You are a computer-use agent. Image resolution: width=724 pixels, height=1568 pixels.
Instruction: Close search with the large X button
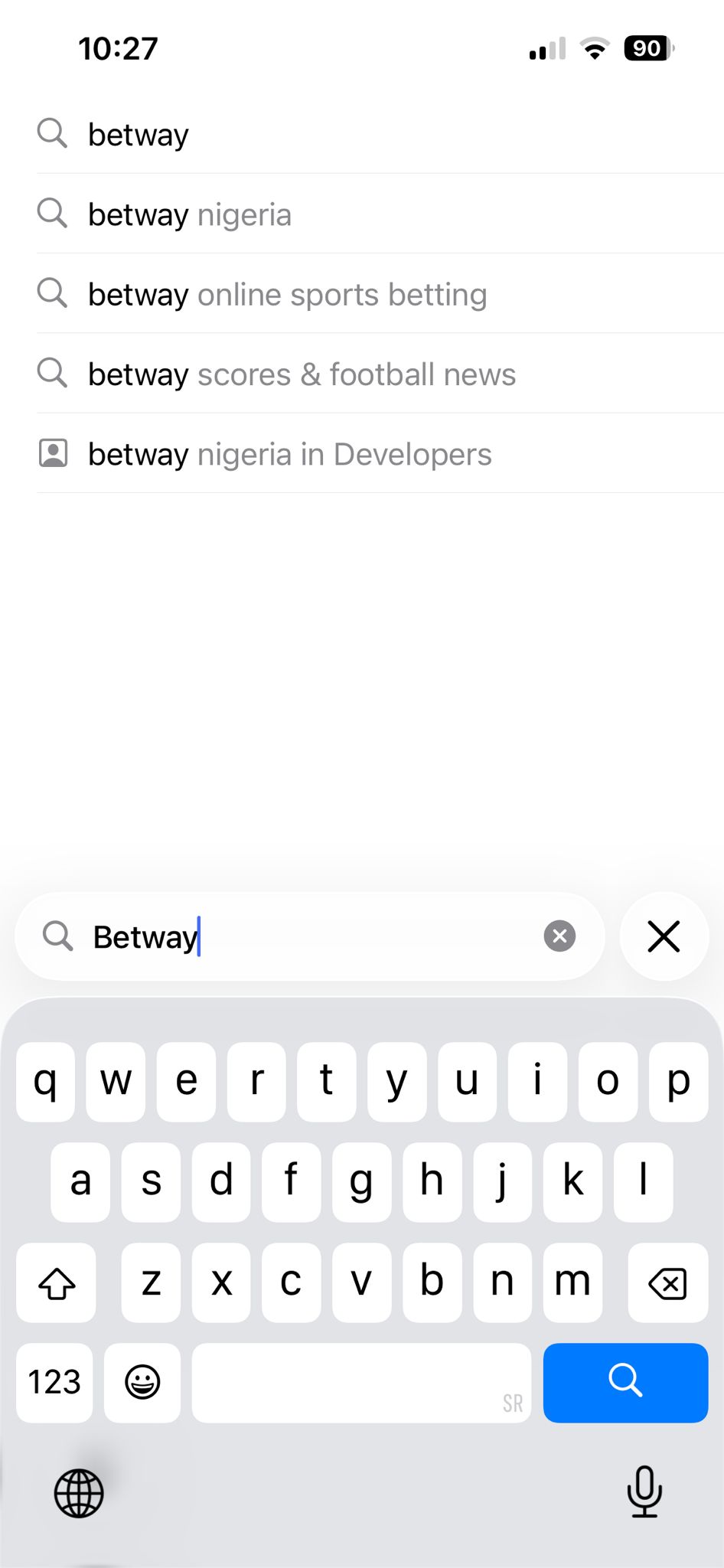(x=663, y=936)
